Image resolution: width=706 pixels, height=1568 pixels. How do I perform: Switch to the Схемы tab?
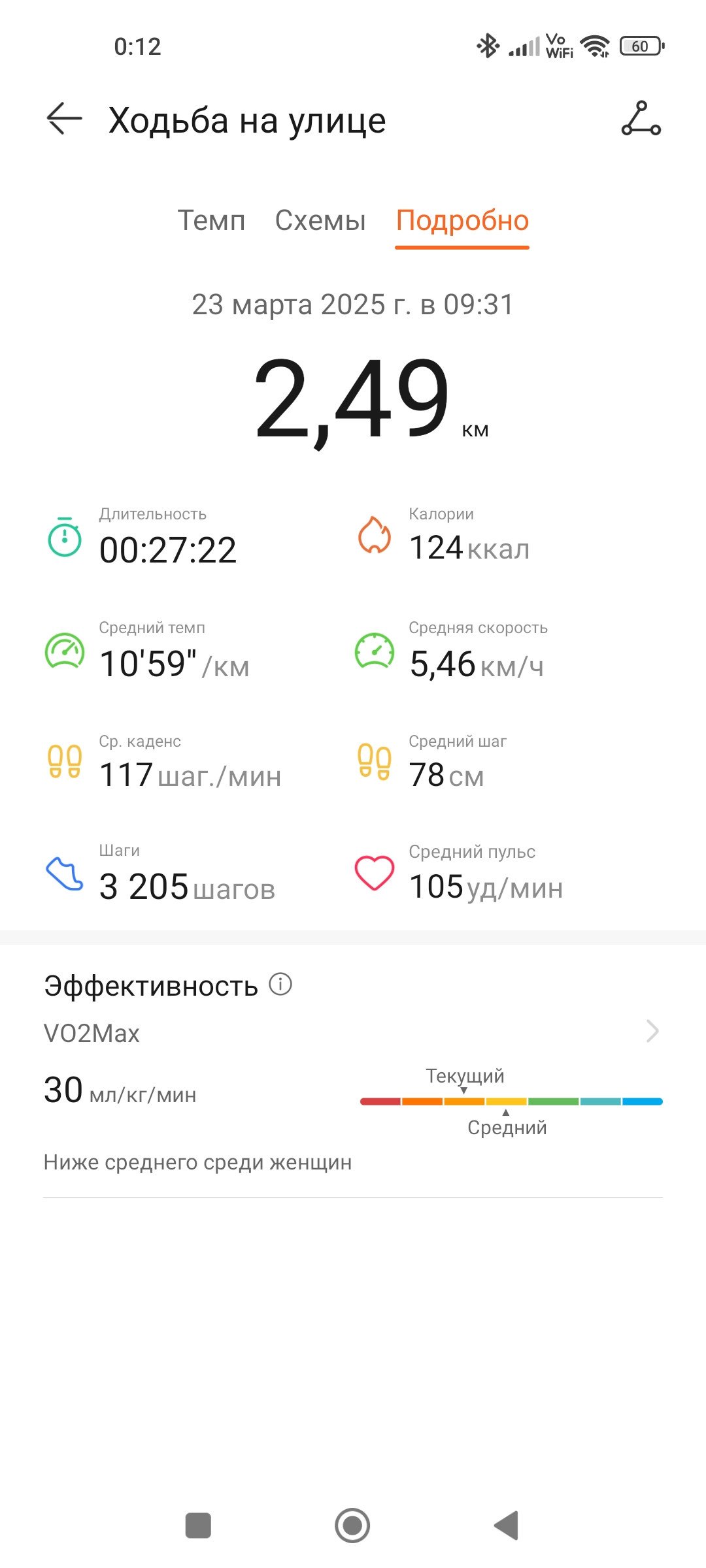[x=320, y=221]
